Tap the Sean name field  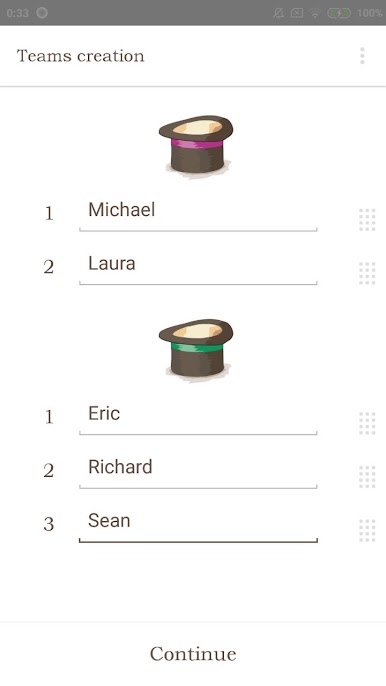coord(198,525)
